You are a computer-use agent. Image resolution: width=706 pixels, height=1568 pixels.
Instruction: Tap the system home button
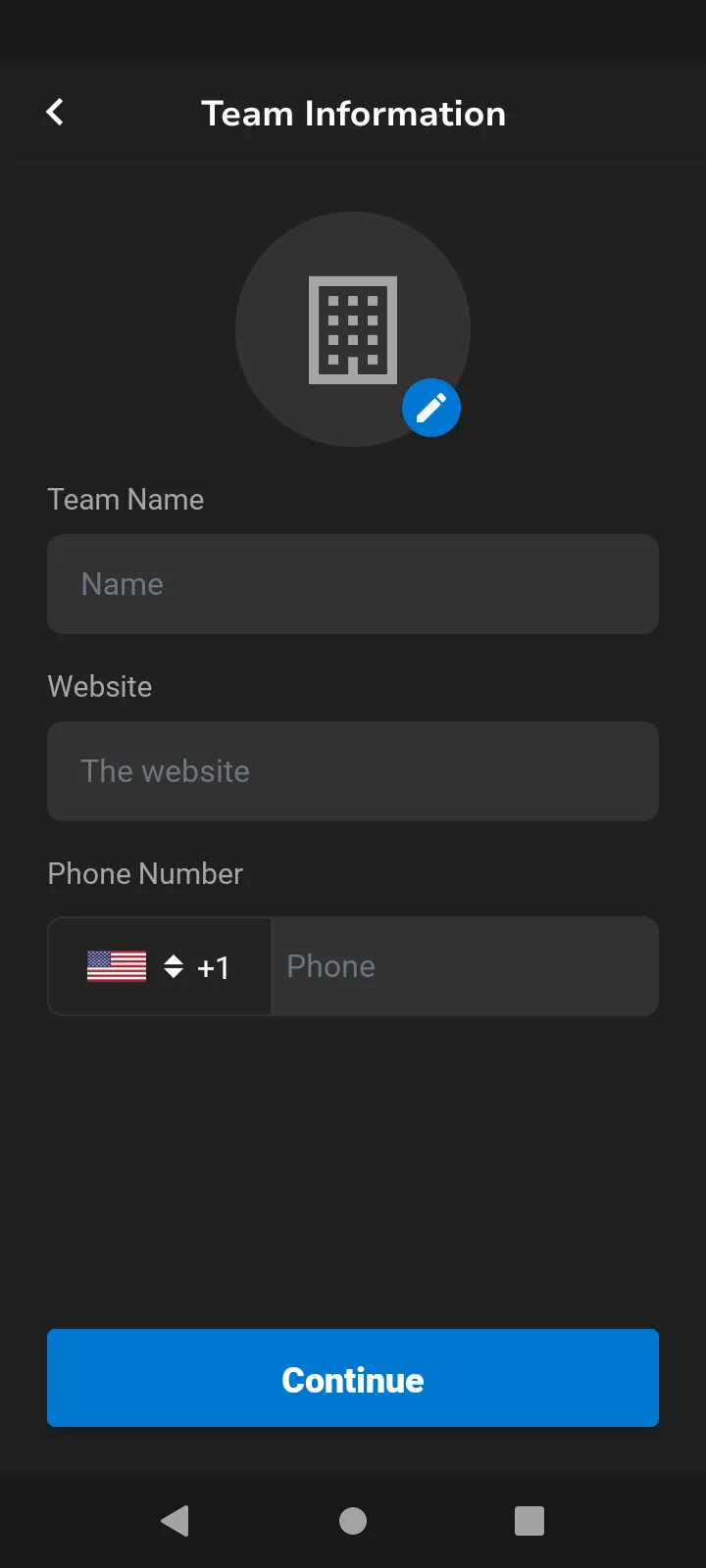[x=353, y=1521]
